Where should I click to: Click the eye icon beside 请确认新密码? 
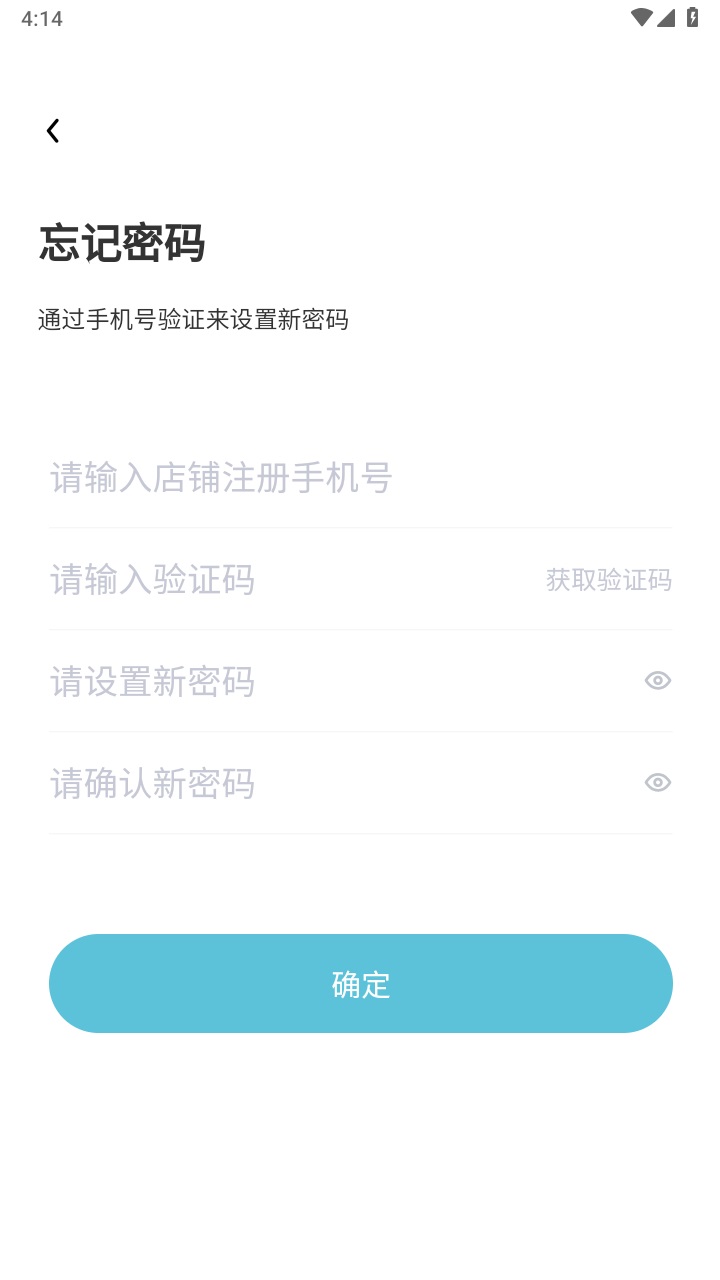coord(657,782)
